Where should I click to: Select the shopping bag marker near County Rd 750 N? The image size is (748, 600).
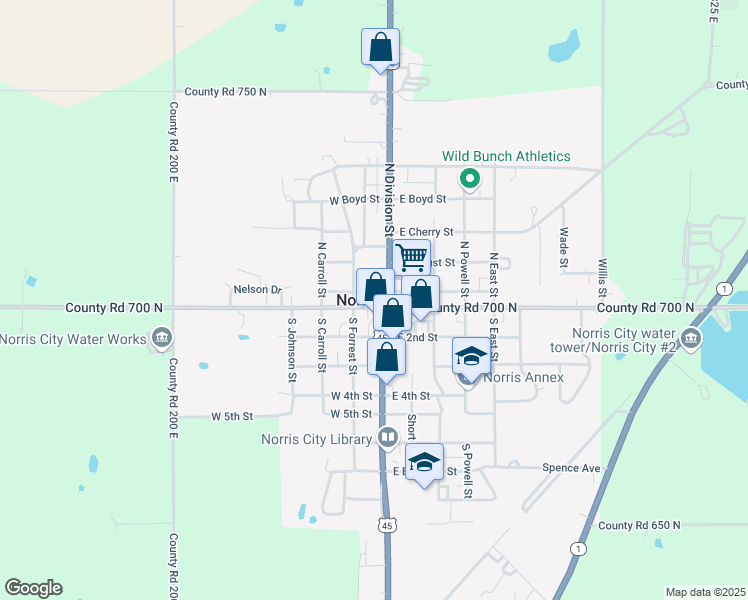pyautogui.click(x=380, y=47)
